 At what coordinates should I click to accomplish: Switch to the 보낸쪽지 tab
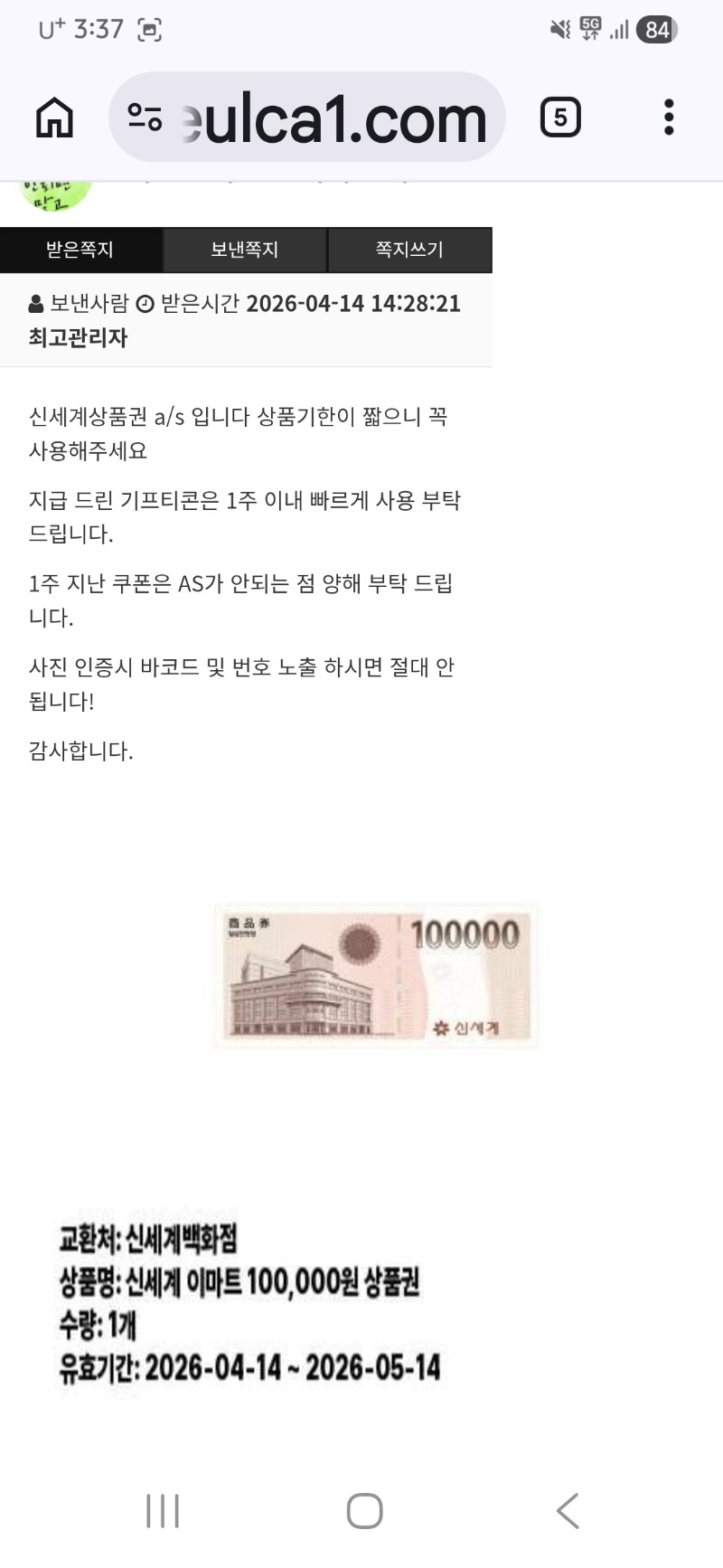click(x=245, y=250)
